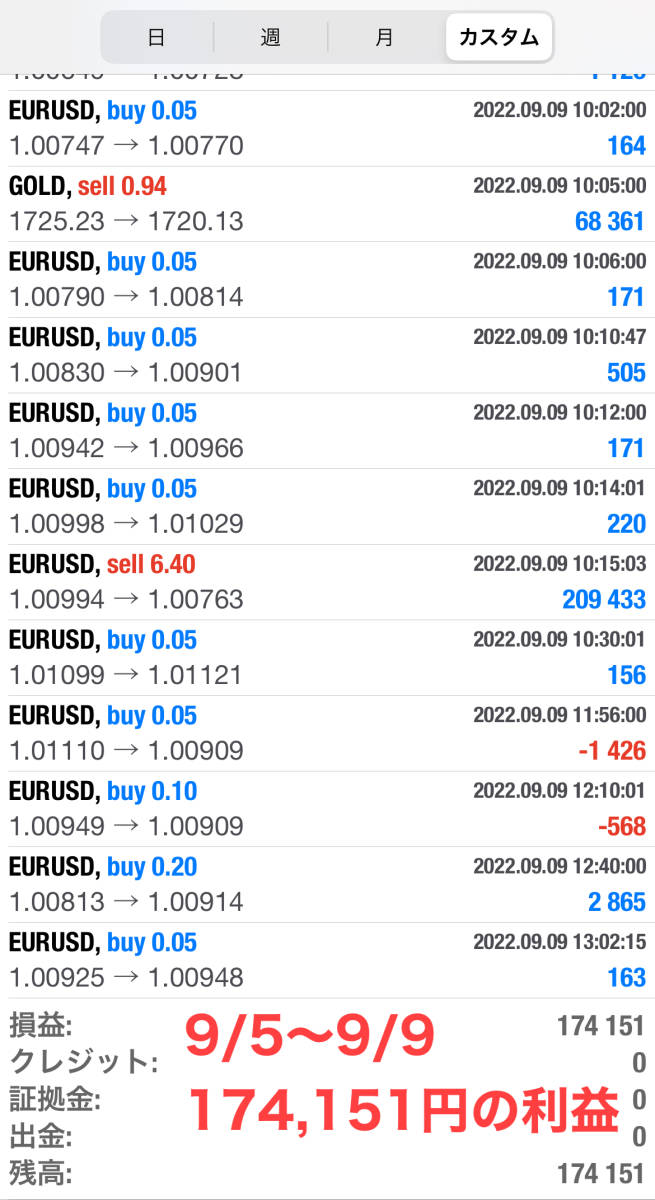Screen dimensions: 655x1200
Task: Switch to the 日 period tab
Action: 156,38
